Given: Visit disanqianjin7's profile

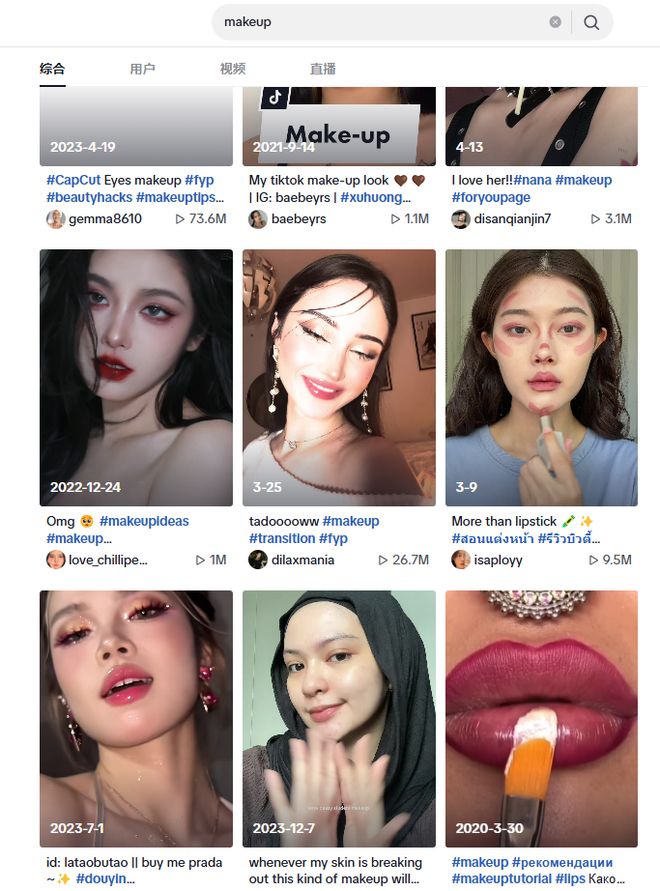Looking at the screenshot, I should pos(512,219).
